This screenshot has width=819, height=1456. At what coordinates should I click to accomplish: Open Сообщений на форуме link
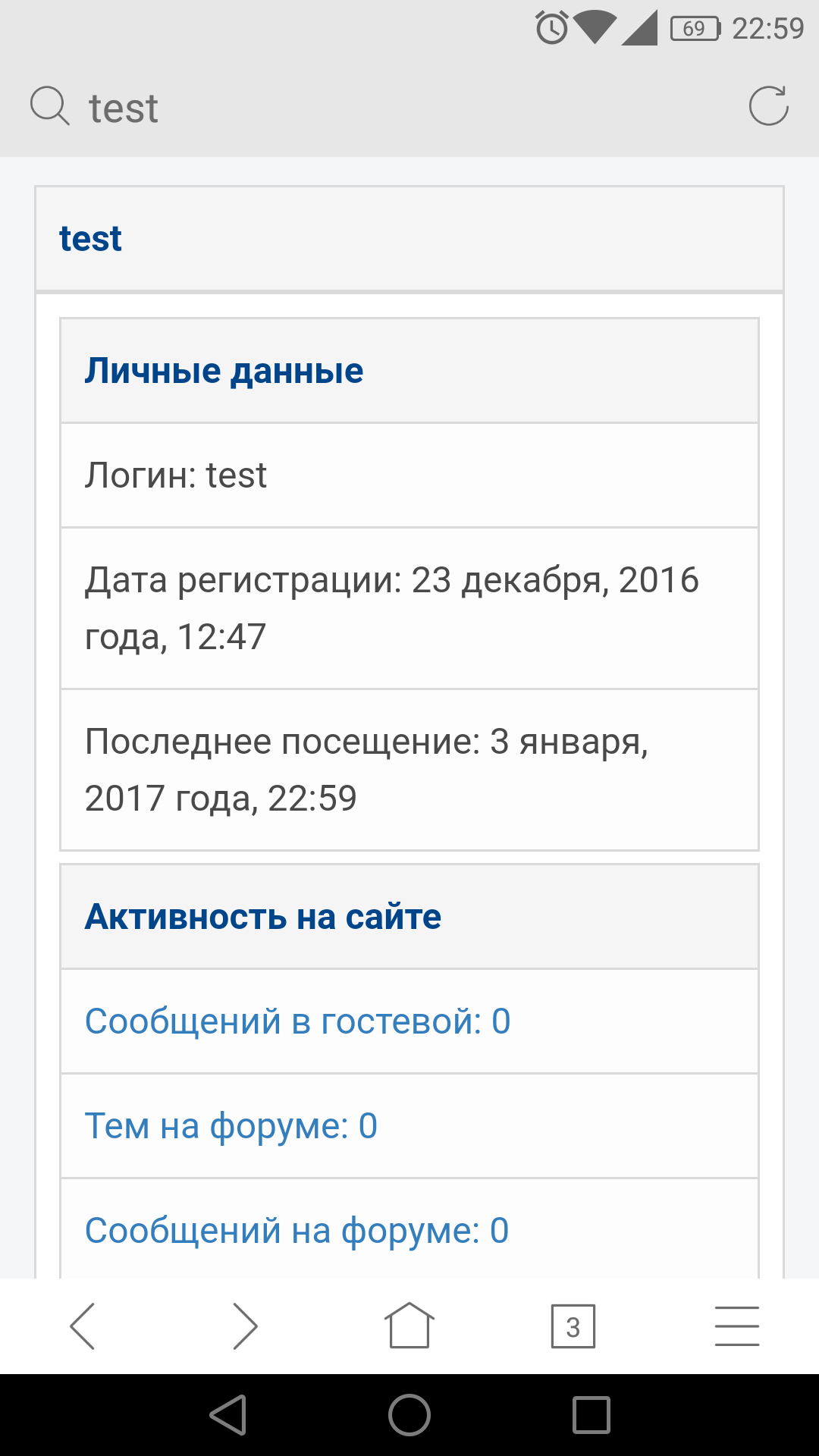(x=297, y=1230)
